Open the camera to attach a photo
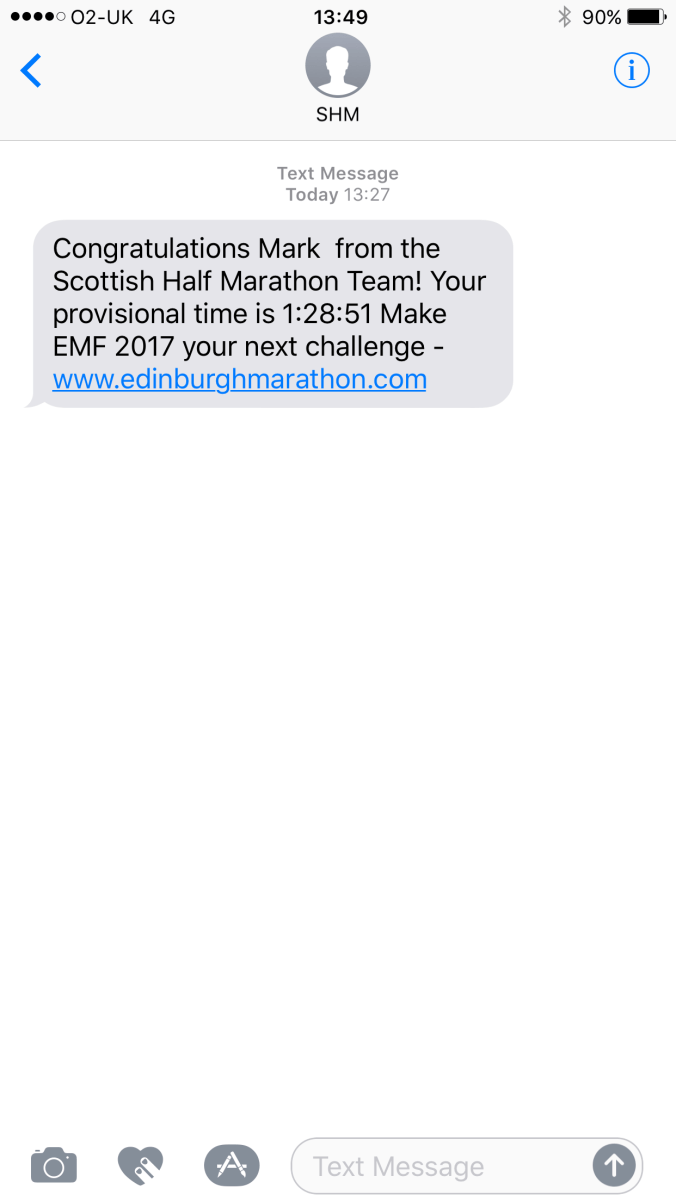This screenshot has width=676, height=1201. [x=54, y=1165]
